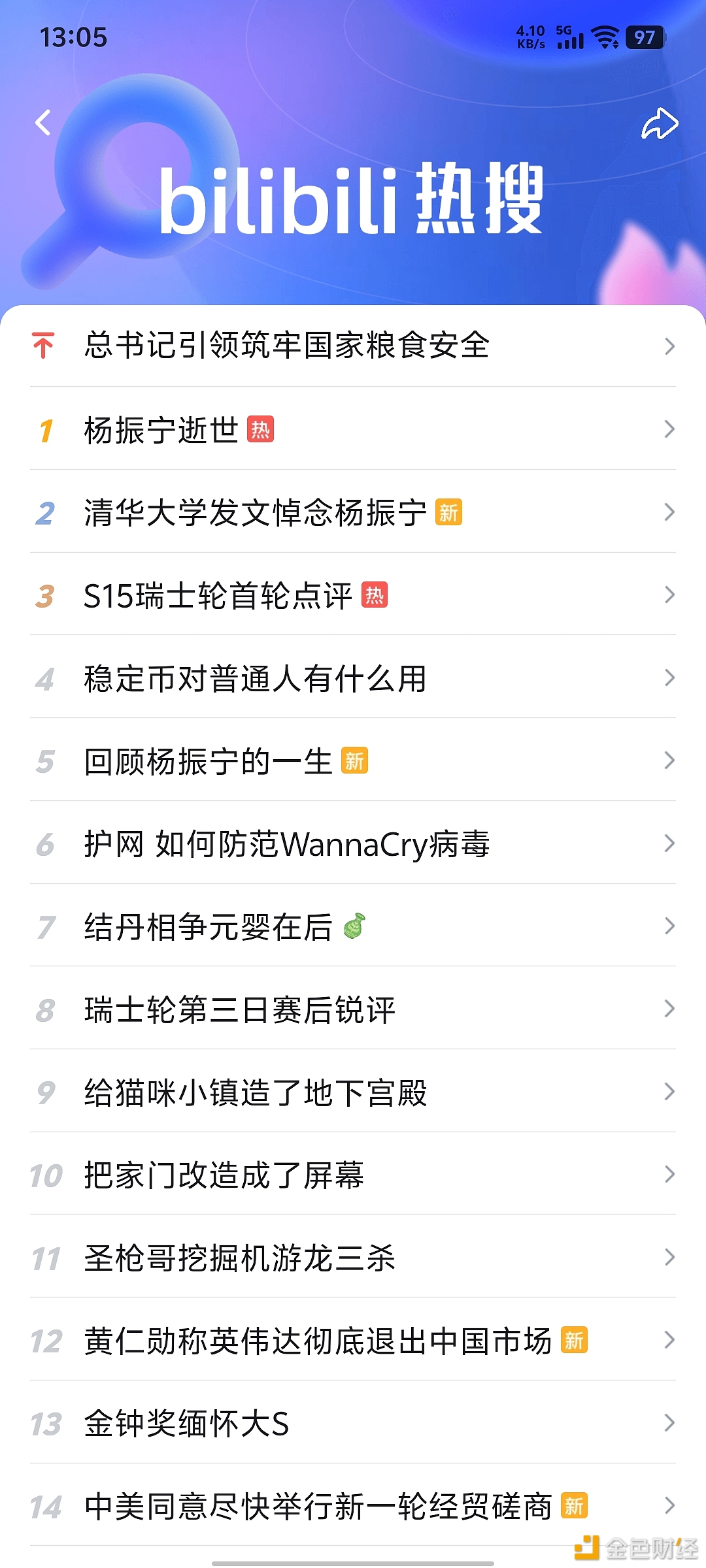The image size is (706, 1568).
Task: Tap the Wi-Fi icon in the status bar
Action: point(605,37)
